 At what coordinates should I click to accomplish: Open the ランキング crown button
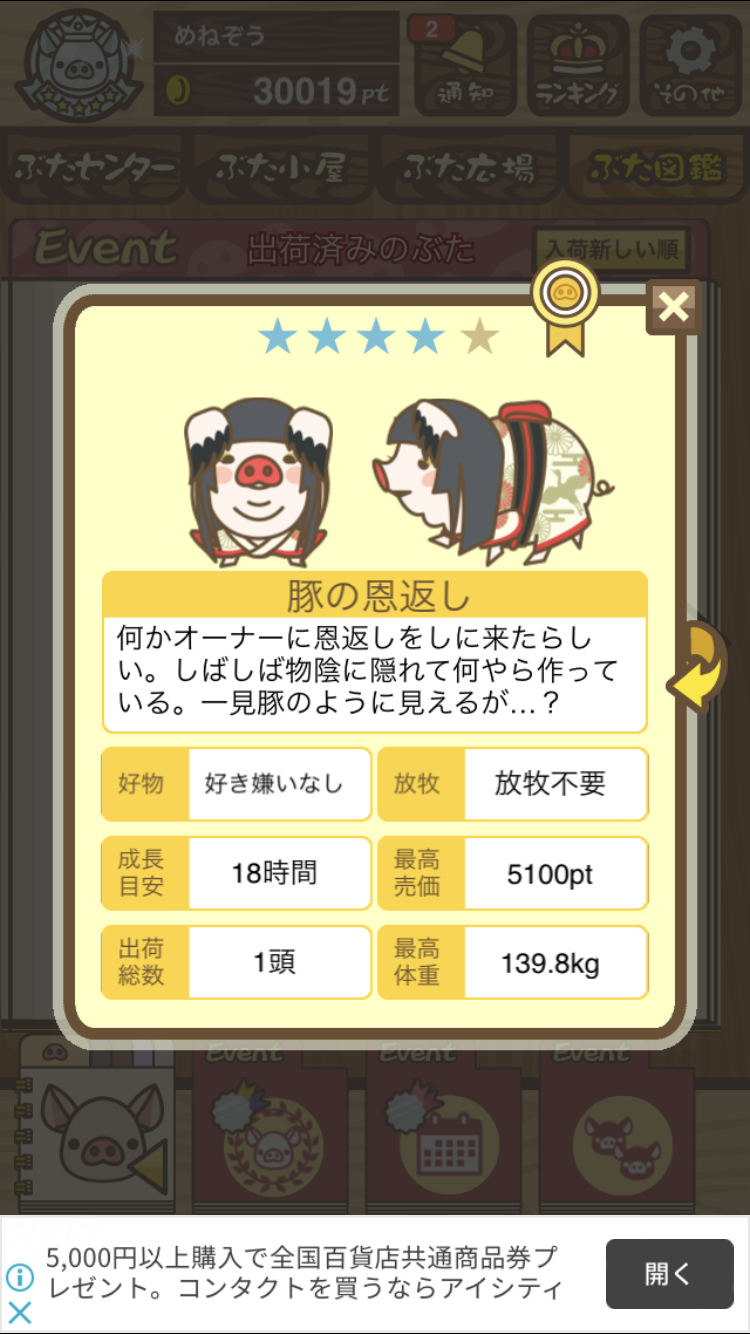[x=578, y=65]
